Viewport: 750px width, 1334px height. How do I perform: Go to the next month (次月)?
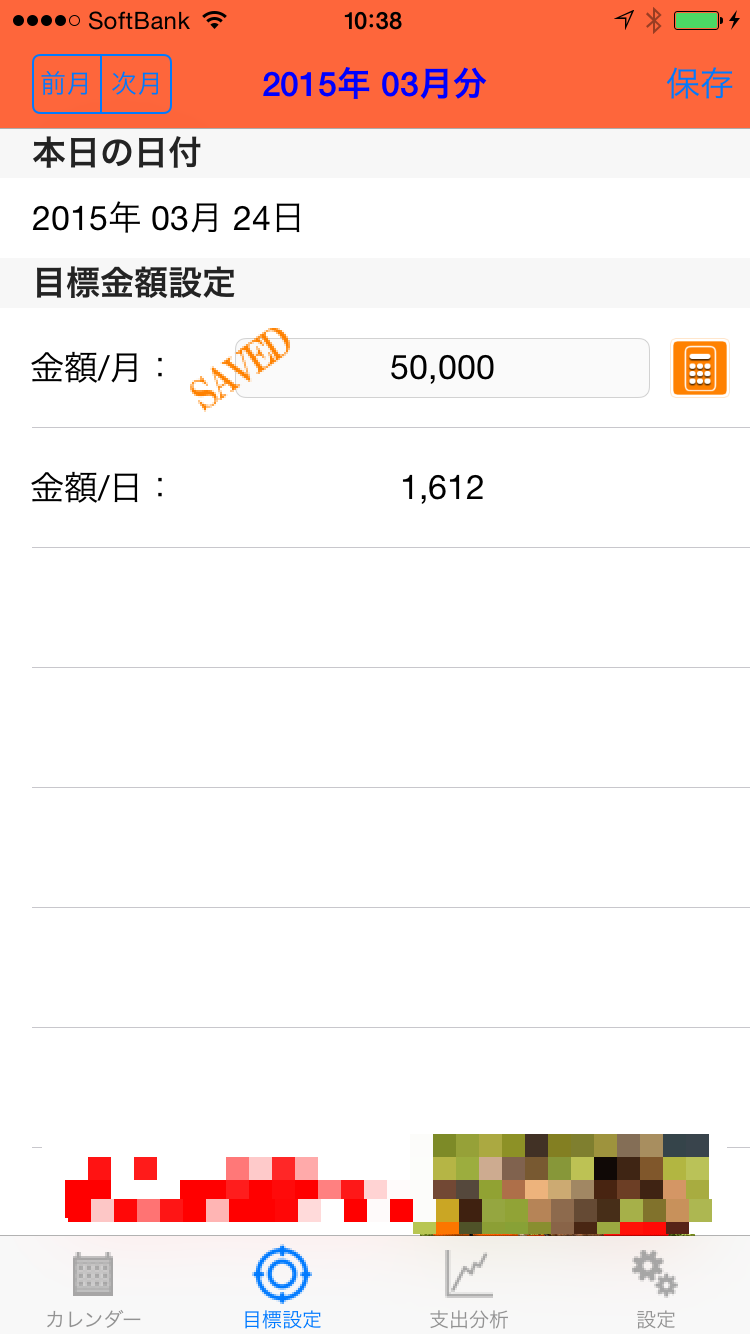tap(137, 84)
